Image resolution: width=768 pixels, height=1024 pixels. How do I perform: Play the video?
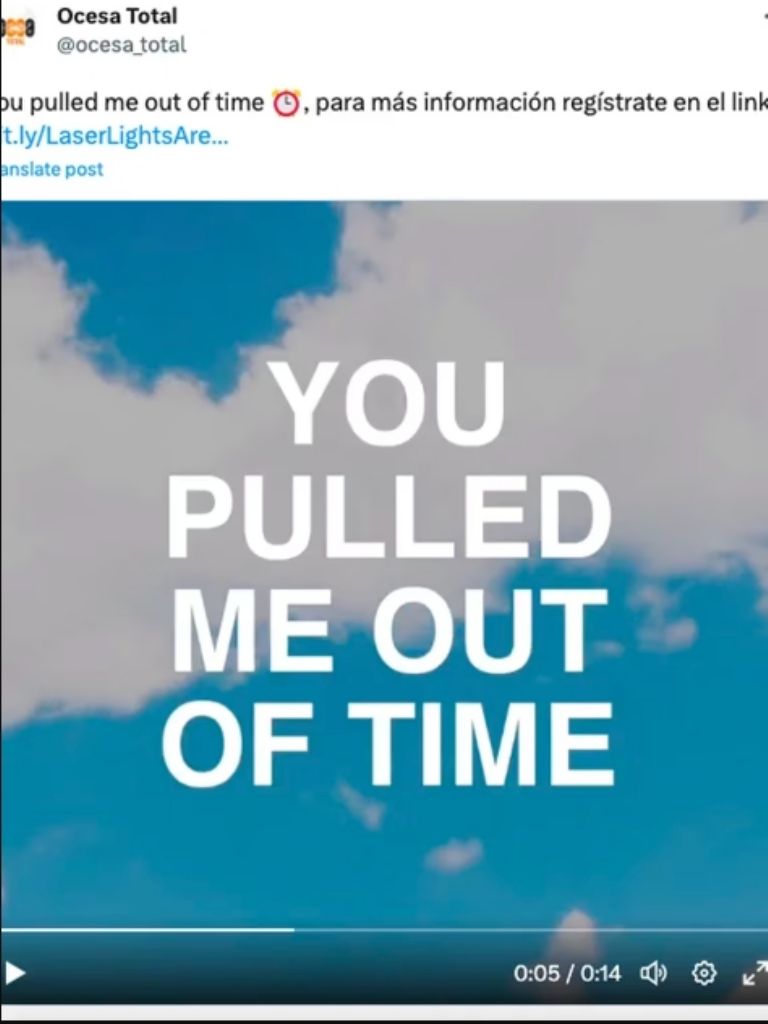14,972
